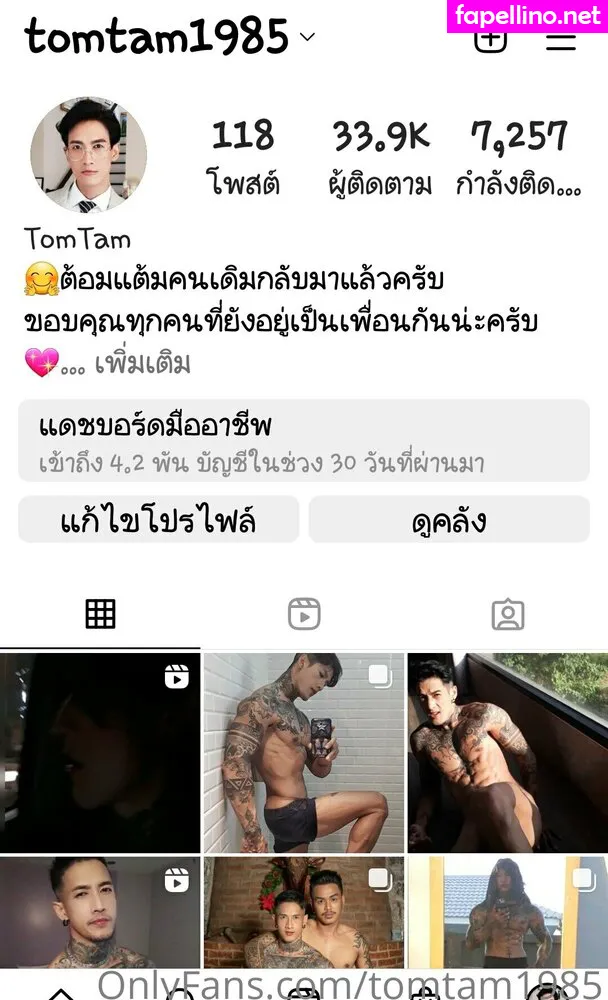View the 118 โพสต์ posts count
608x1000 pixels.
point(243,157)
